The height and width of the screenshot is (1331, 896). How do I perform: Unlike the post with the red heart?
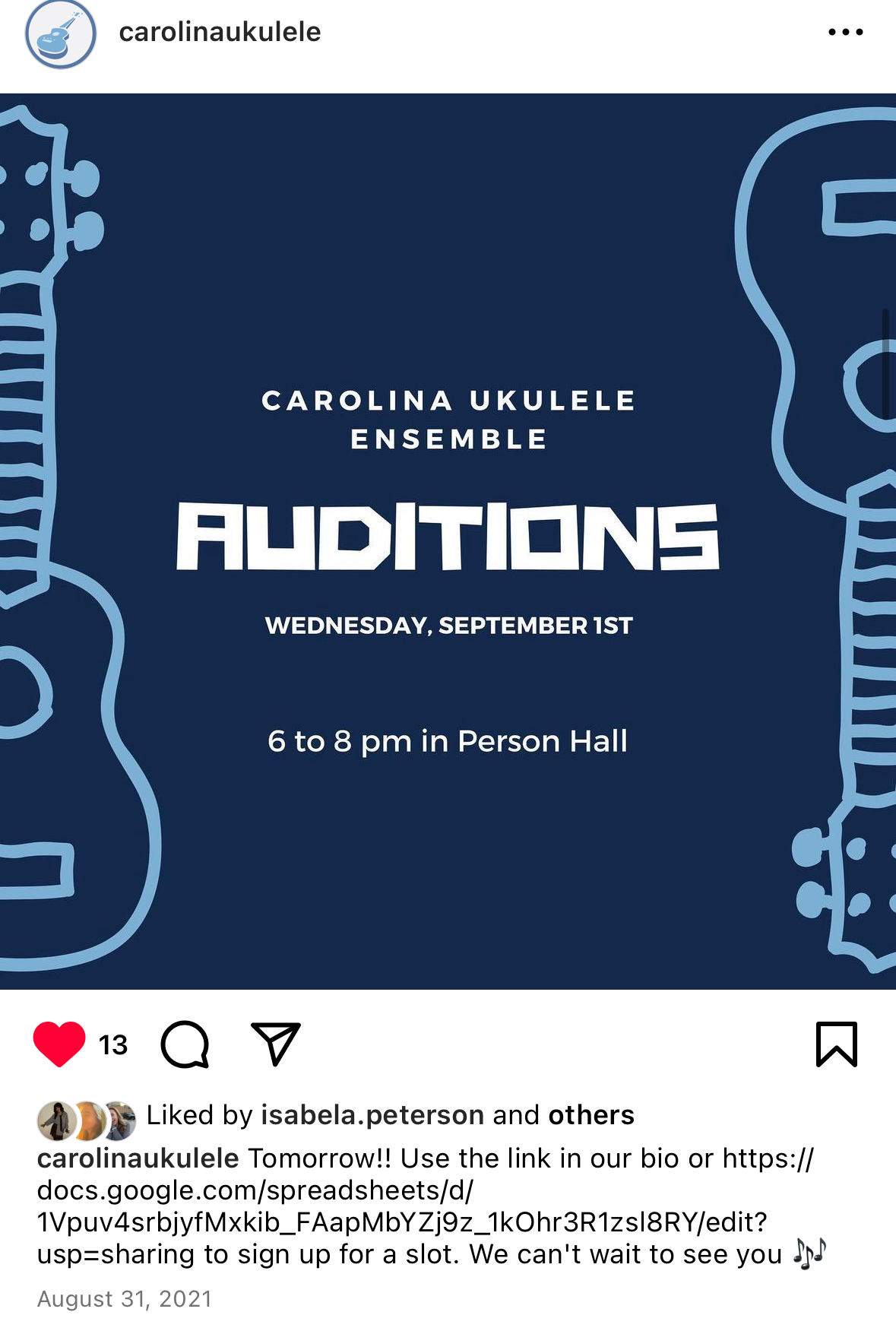coord(59,1044)
